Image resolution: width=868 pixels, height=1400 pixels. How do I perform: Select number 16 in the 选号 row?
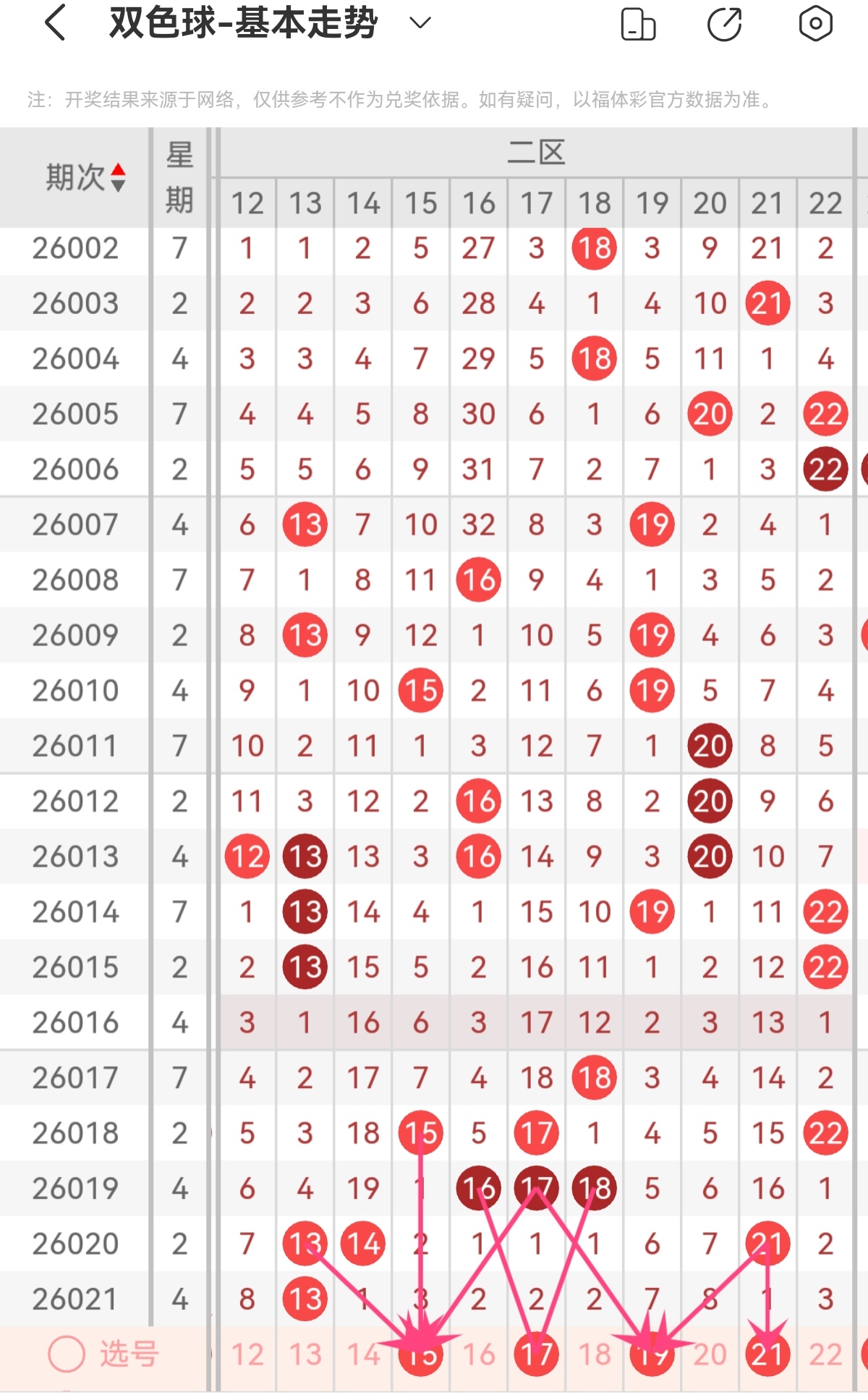(x=479, y=1354)
